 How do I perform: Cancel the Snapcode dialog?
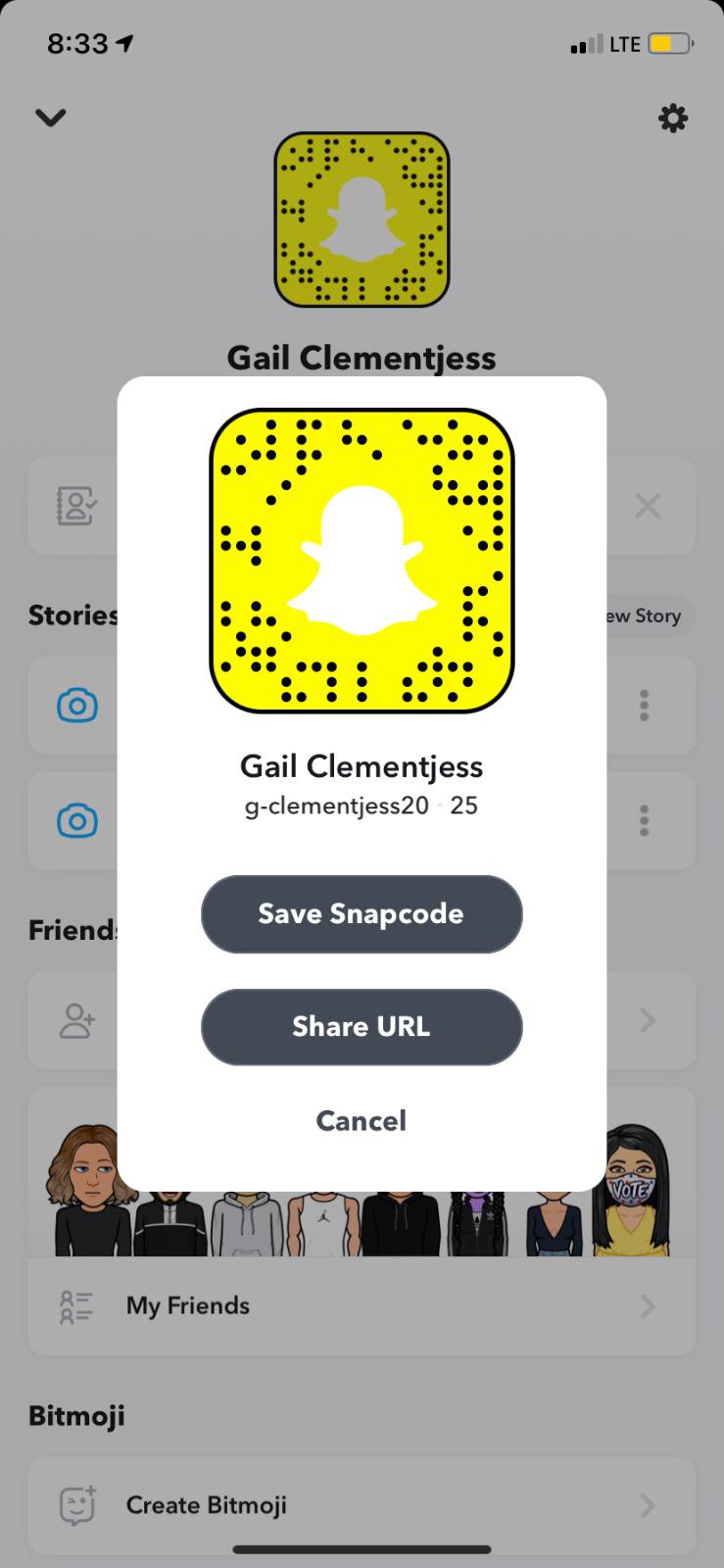(361, 1120)
